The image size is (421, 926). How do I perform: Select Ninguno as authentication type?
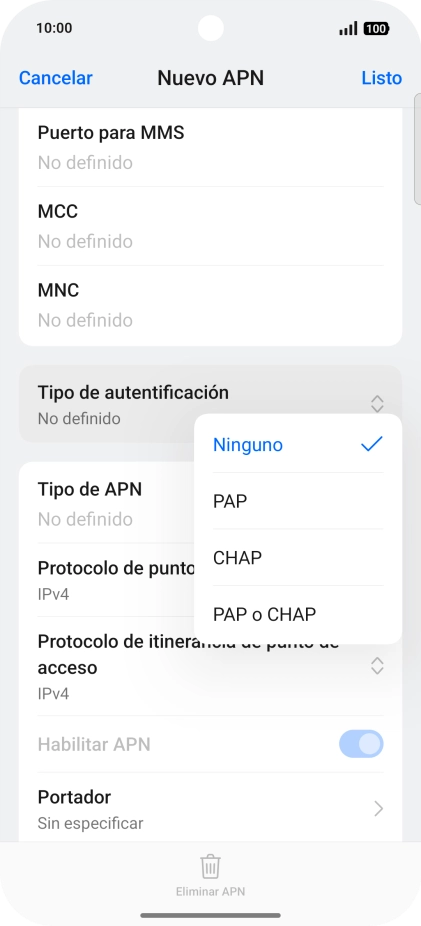[x=298, y=445]
